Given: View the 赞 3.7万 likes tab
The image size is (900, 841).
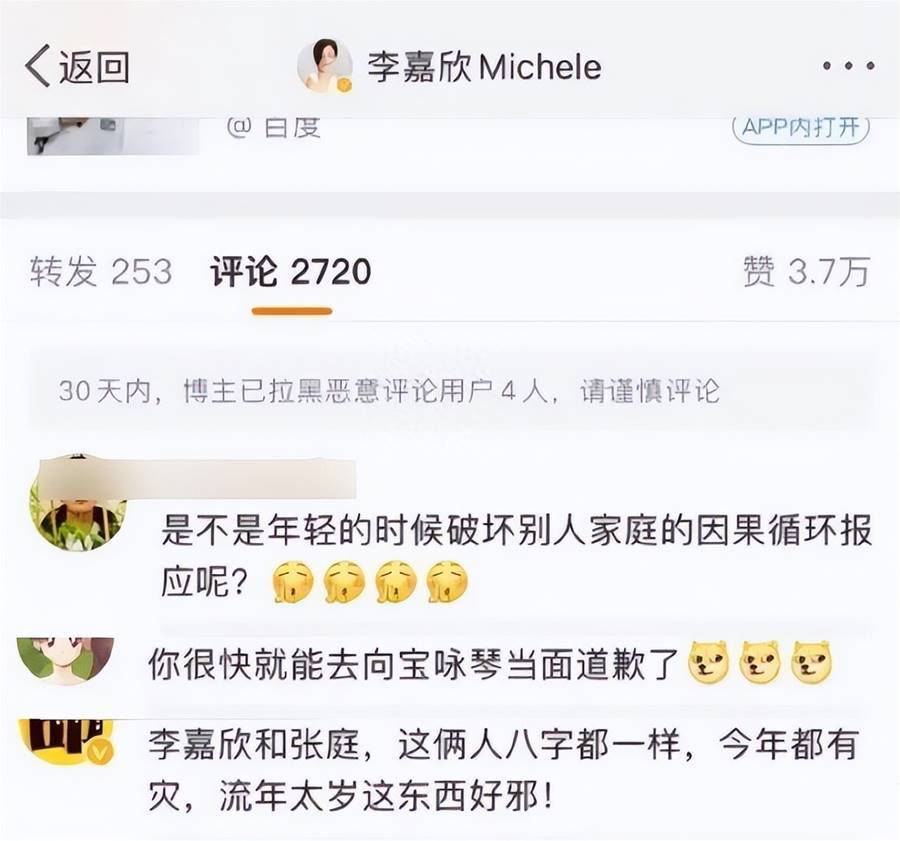Looking at the screenshot, I should click(x=806, y=272).
